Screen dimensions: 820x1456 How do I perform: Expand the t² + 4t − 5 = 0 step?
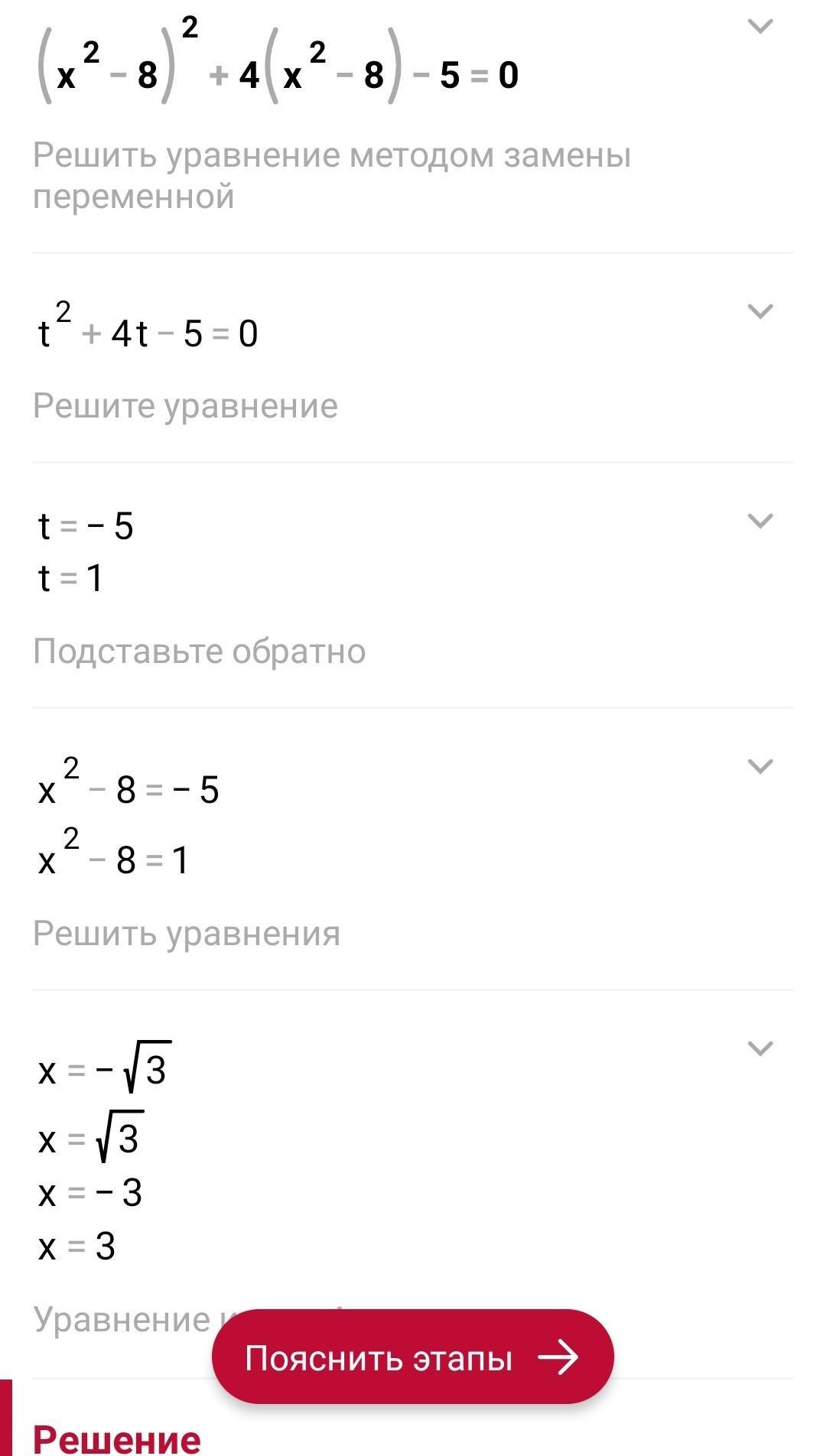759,311
